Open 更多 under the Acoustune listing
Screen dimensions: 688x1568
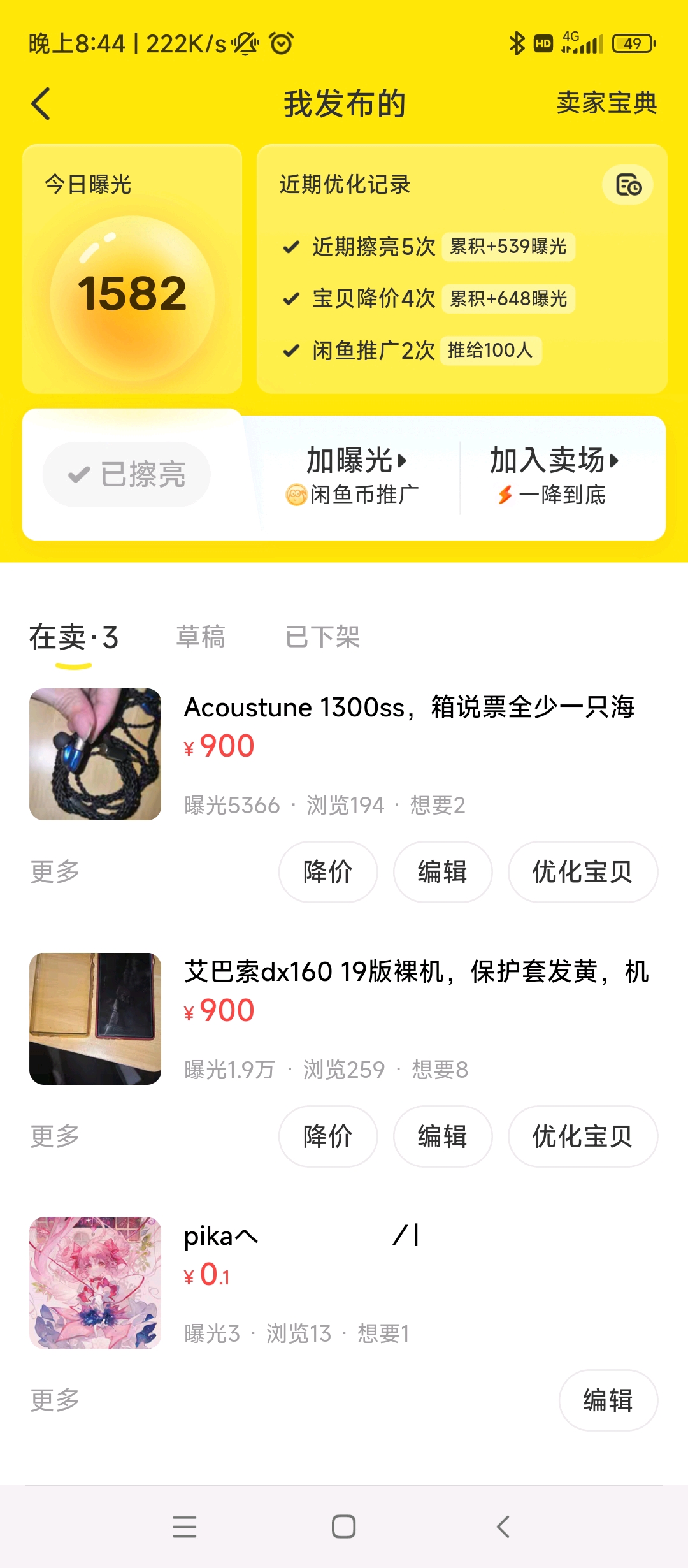pos(55,871)
